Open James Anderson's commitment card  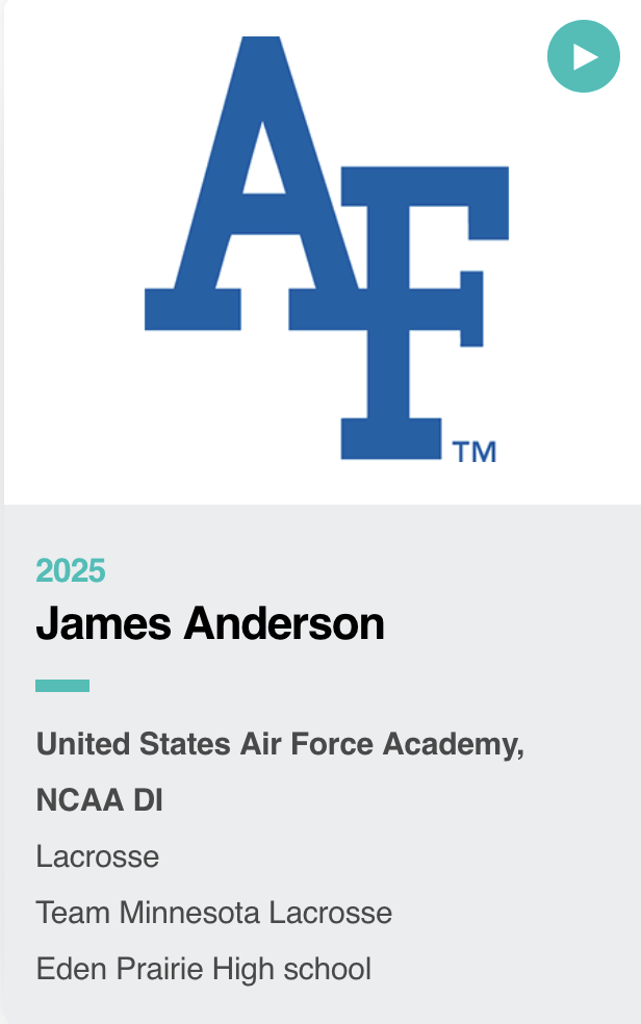(x=210, y=625)
